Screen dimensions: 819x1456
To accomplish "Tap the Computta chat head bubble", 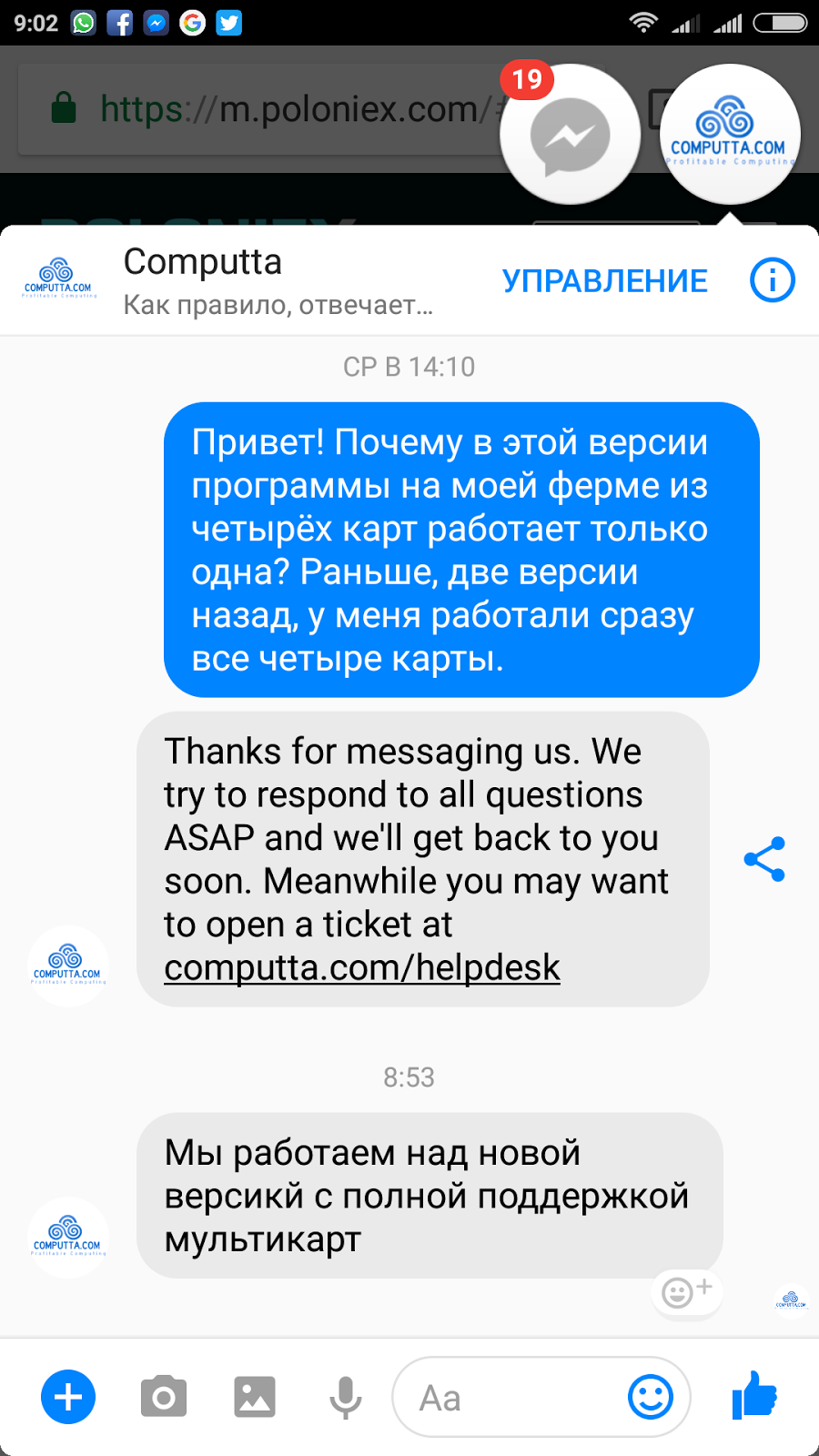I will pos(729,135).
